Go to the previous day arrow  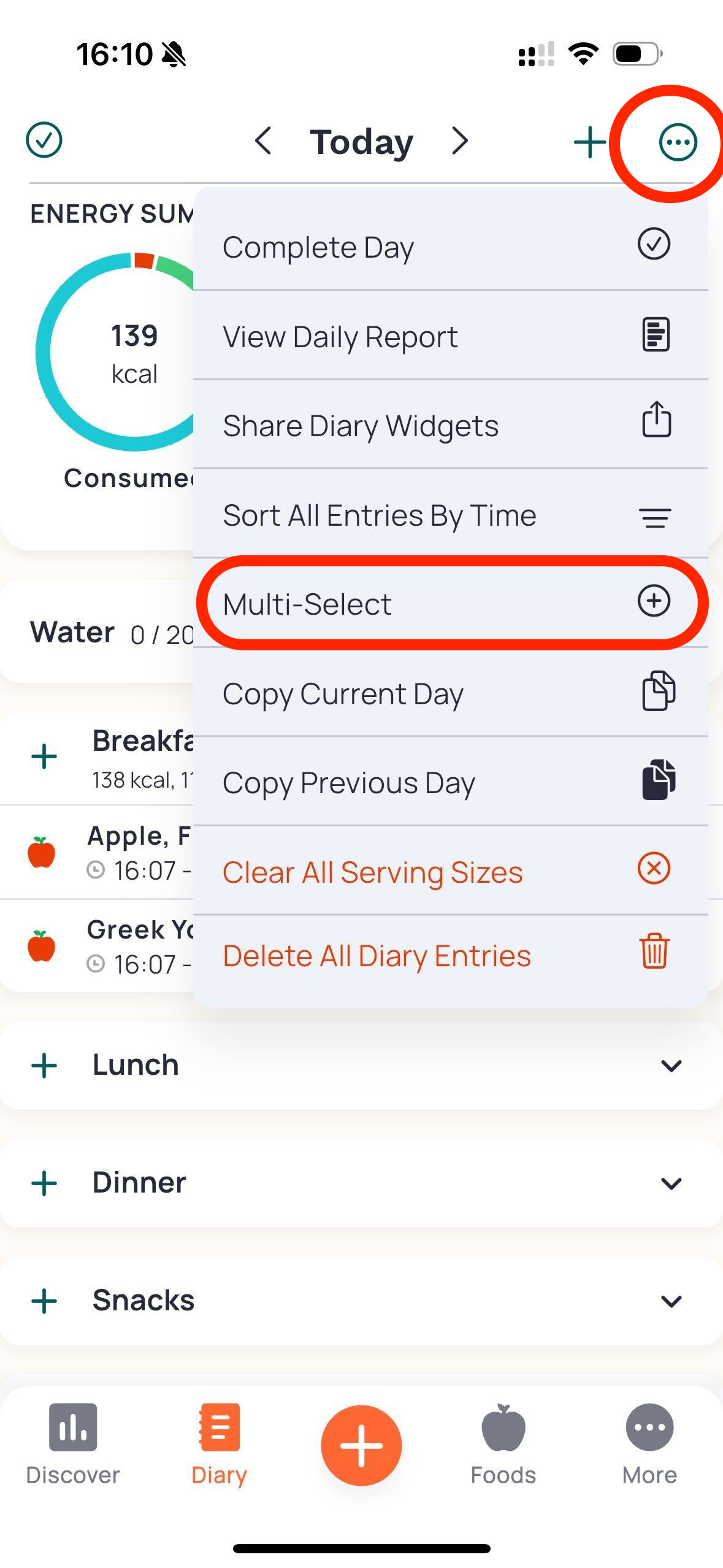tap(263, 141)
